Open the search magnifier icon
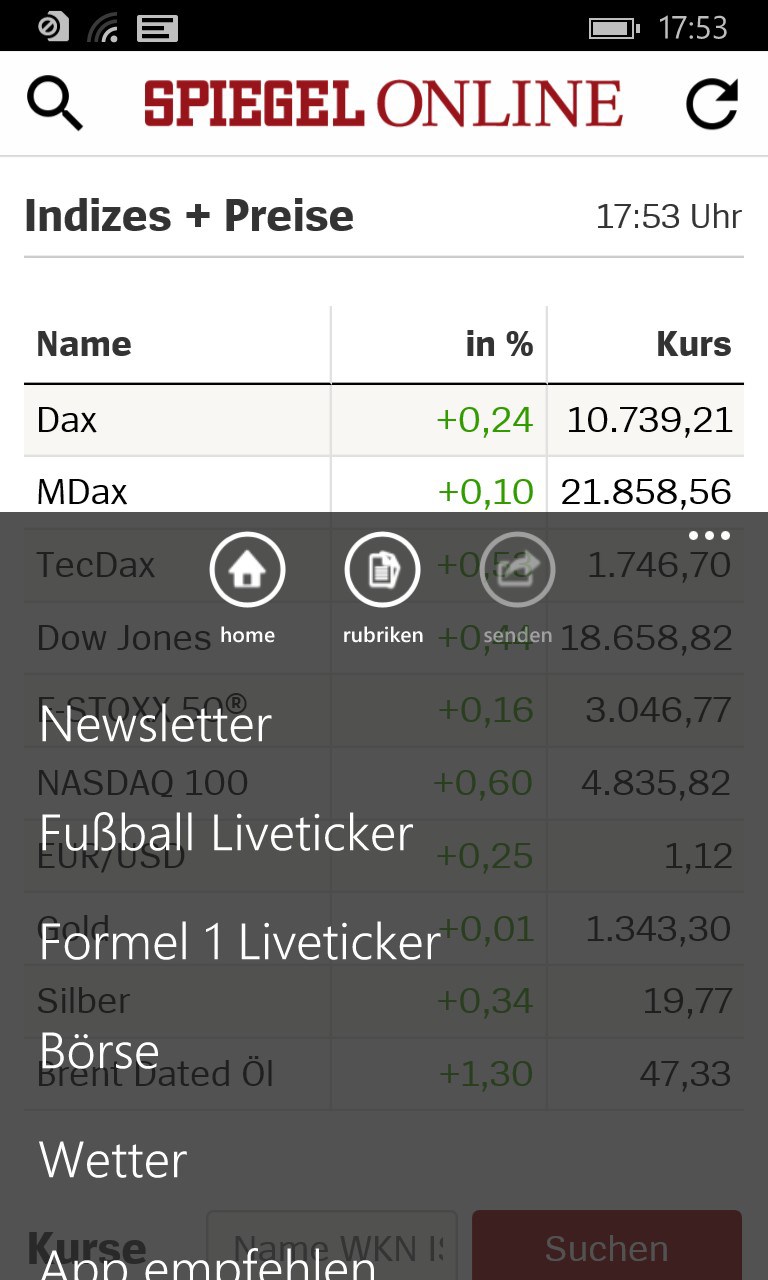 pos(54,103)
